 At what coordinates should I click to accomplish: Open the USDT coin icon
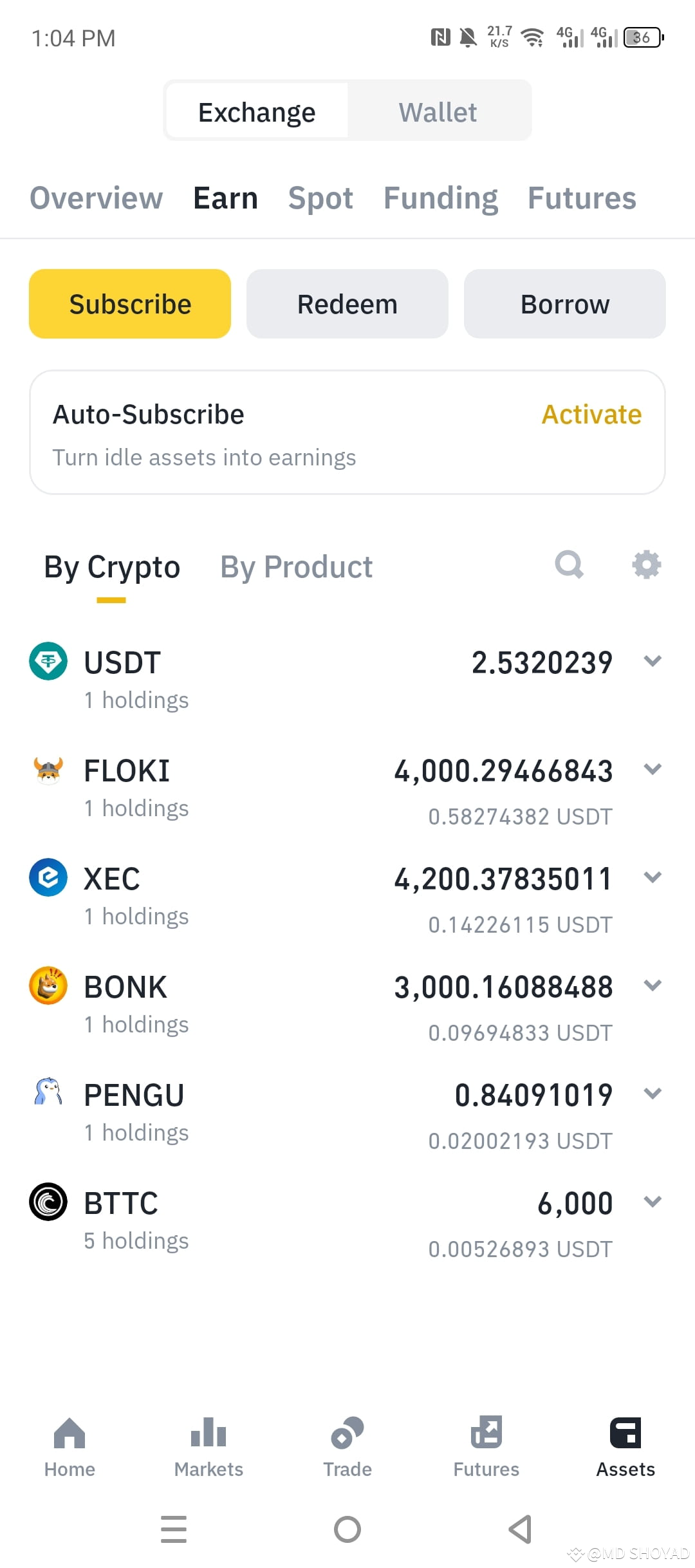click(x=48, y=661)
